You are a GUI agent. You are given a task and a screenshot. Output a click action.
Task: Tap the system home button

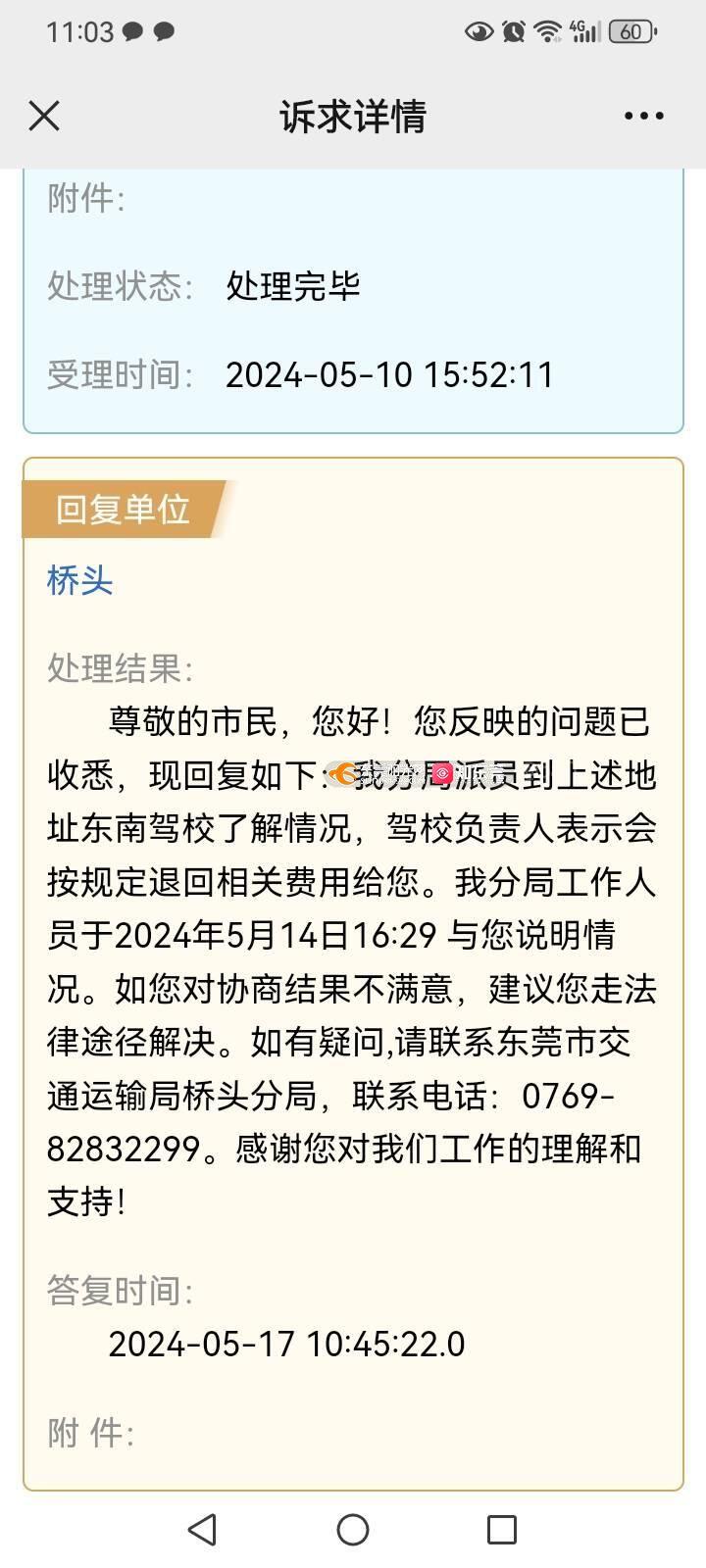click(353, 1529)
